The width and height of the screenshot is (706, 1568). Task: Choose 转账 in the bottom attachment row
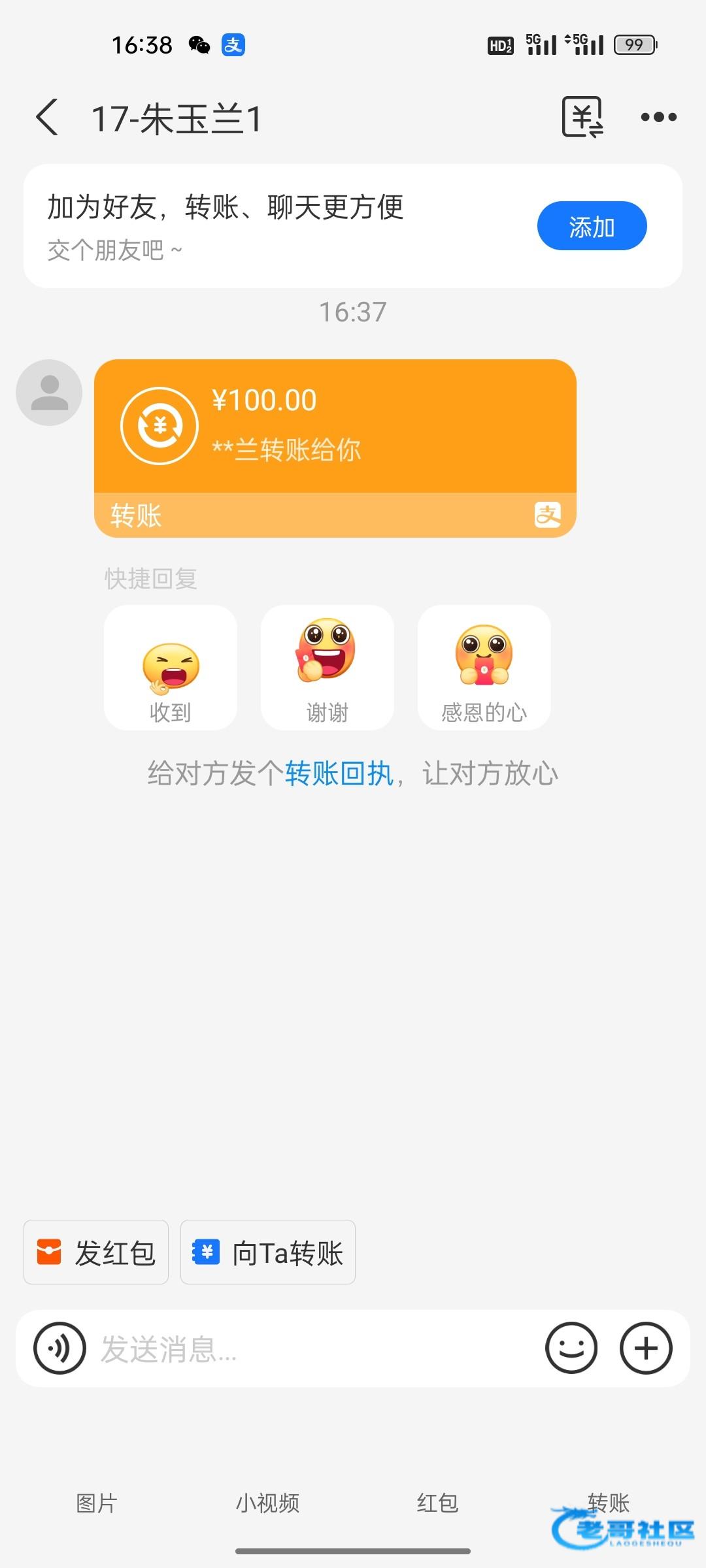(x=608, y=1502)
